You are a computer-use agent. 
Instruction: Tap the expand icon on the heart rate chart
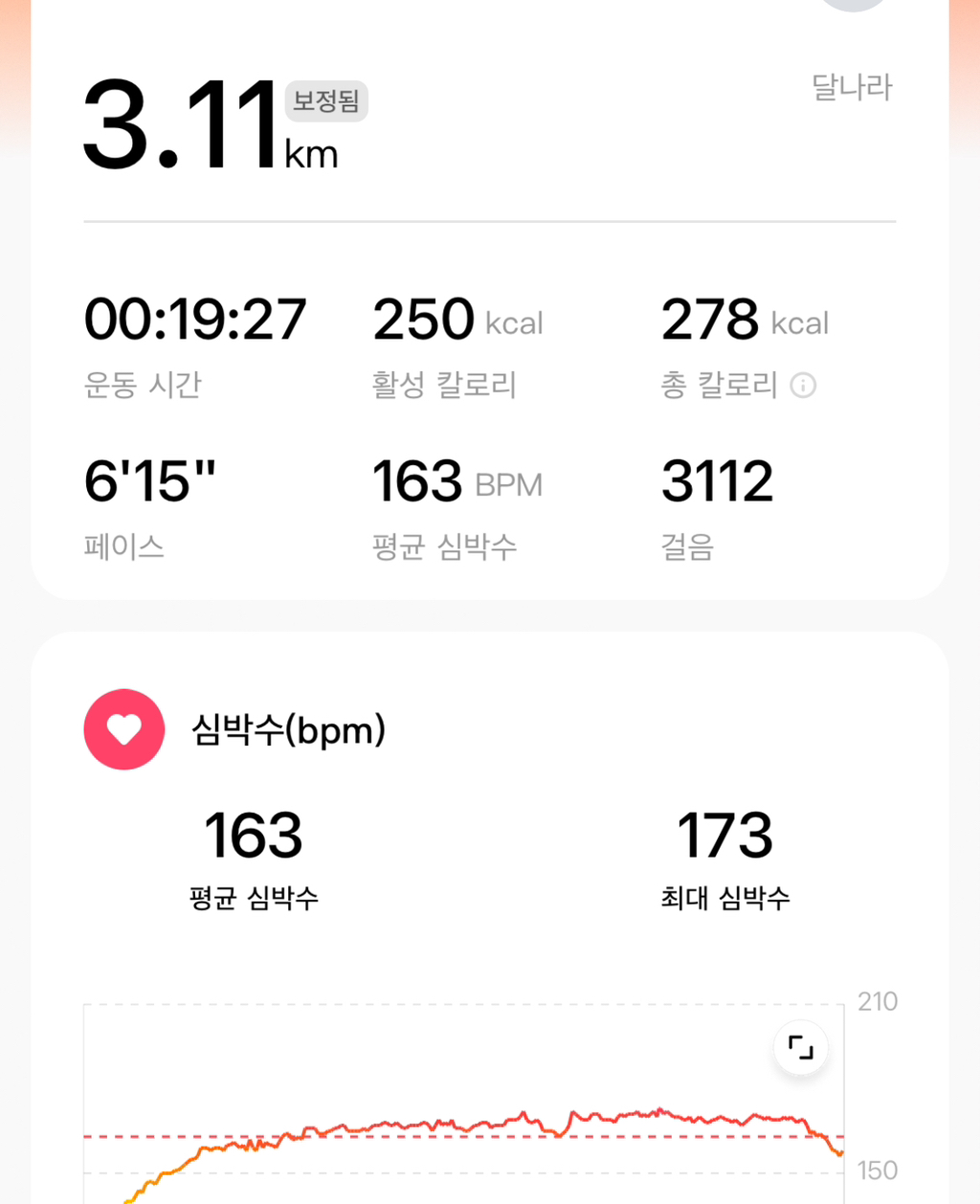[x=800, y=1048]
